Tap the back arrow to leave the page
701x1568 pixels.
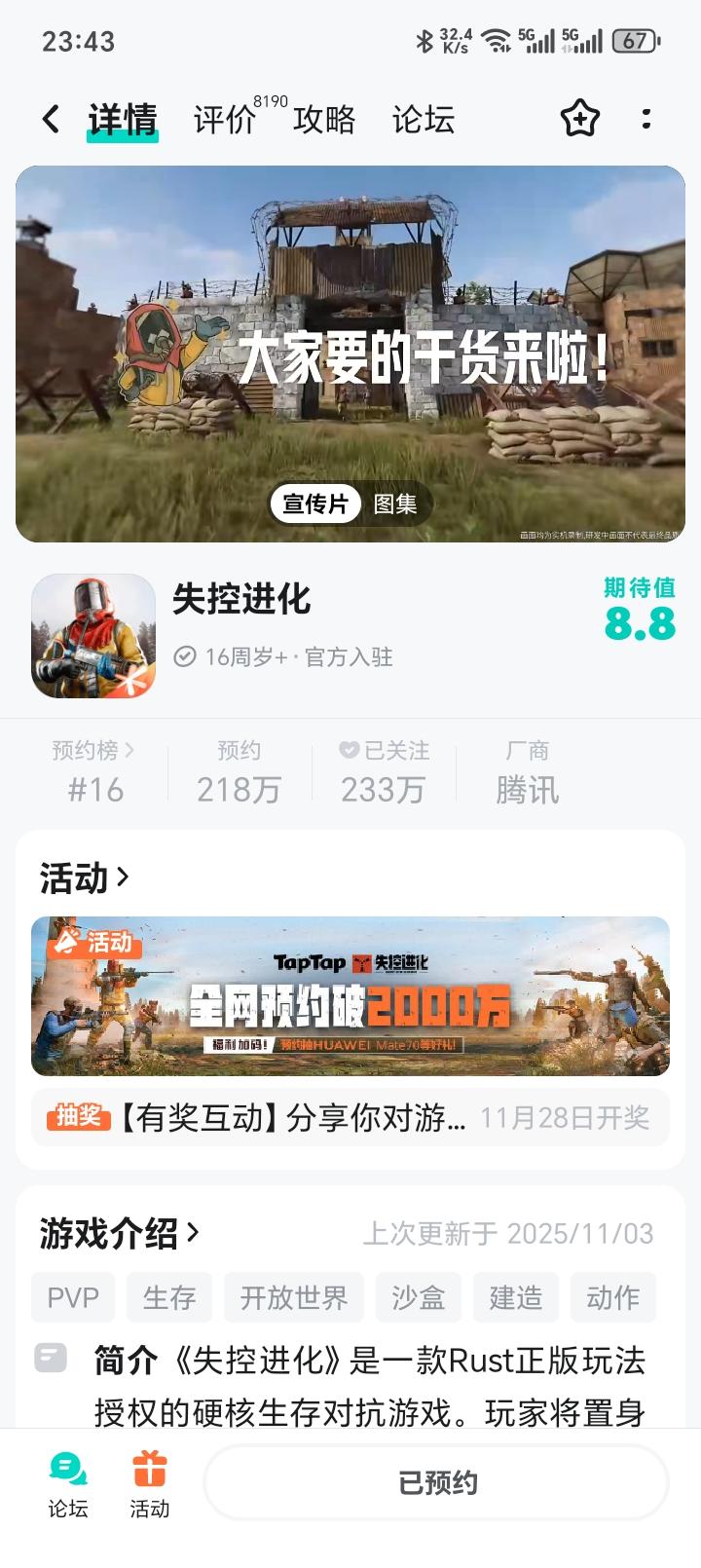click(51, 117)
